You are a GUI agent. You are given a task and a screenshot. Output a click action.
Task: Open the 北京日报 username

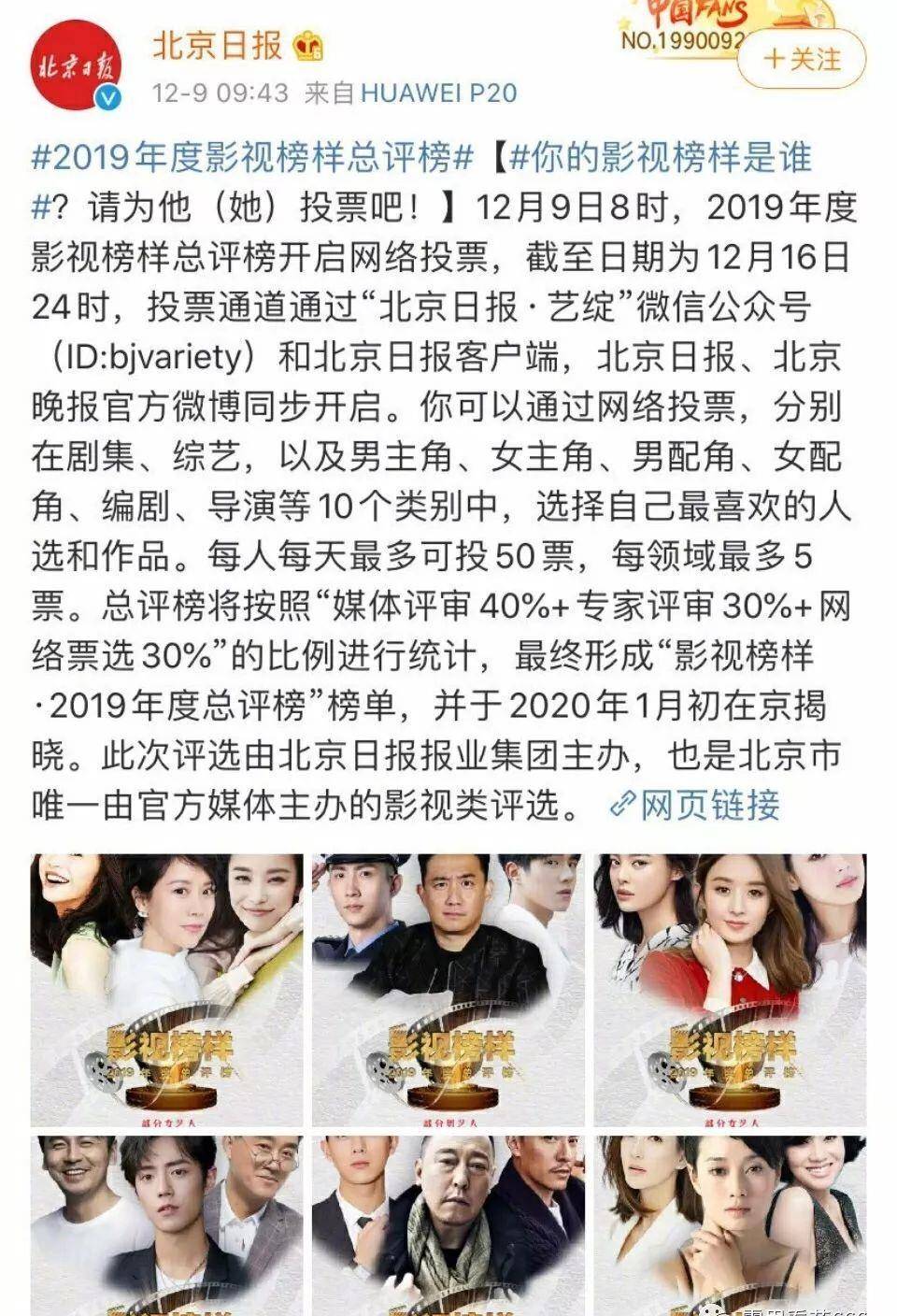pyautogui.click(x=217, y=44)
